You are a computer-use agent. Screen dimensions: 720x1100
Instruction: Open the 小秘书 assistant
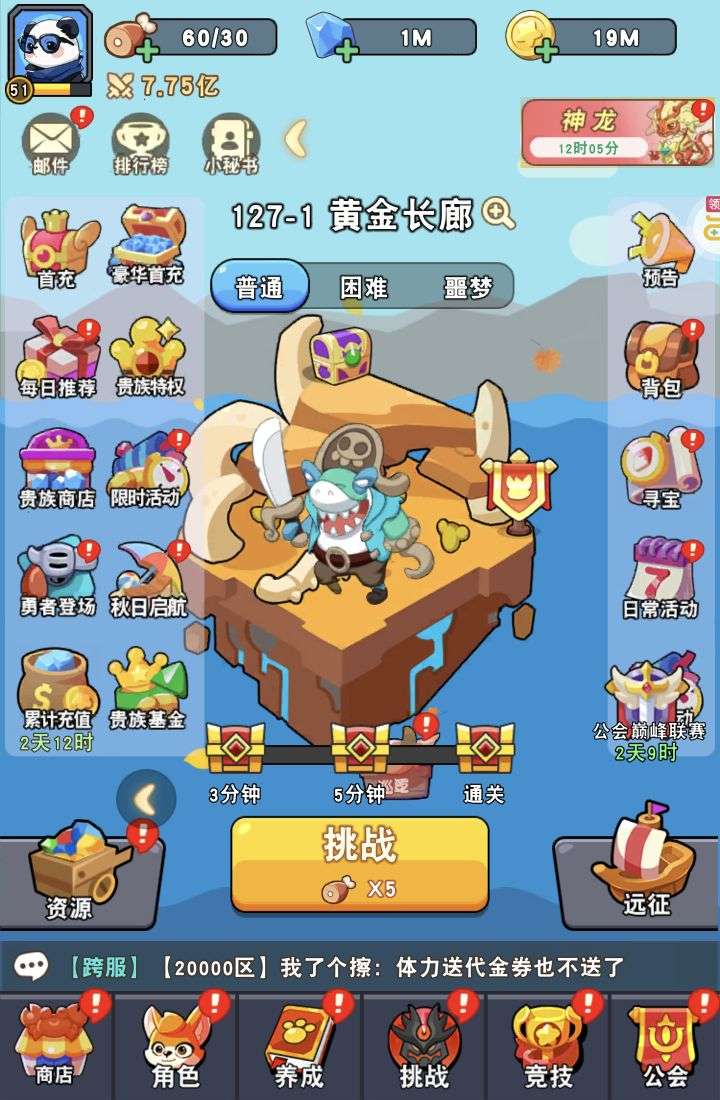231,143
